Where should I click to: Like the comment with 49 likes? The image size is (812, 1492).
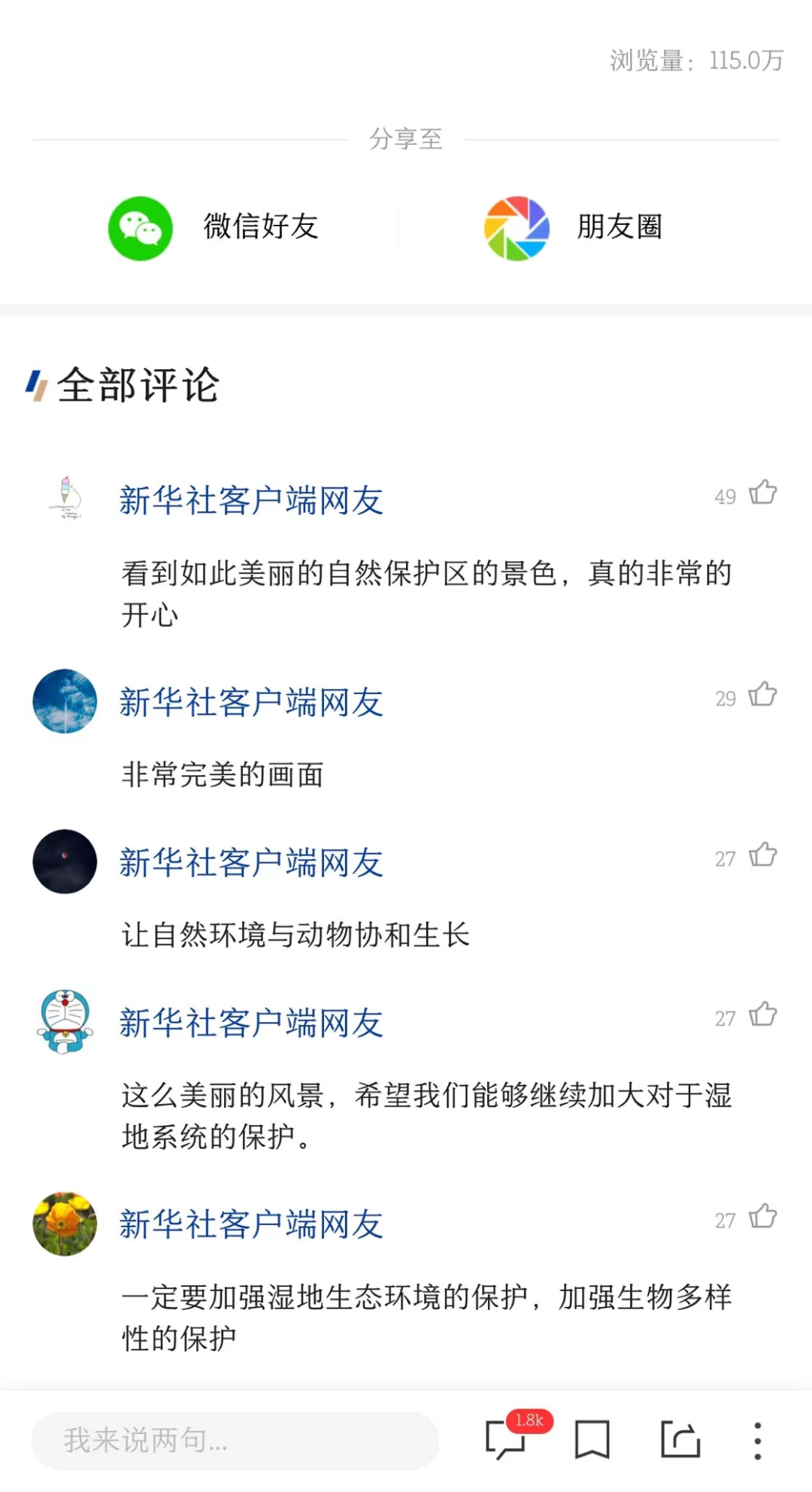click(x=762, y=493)
